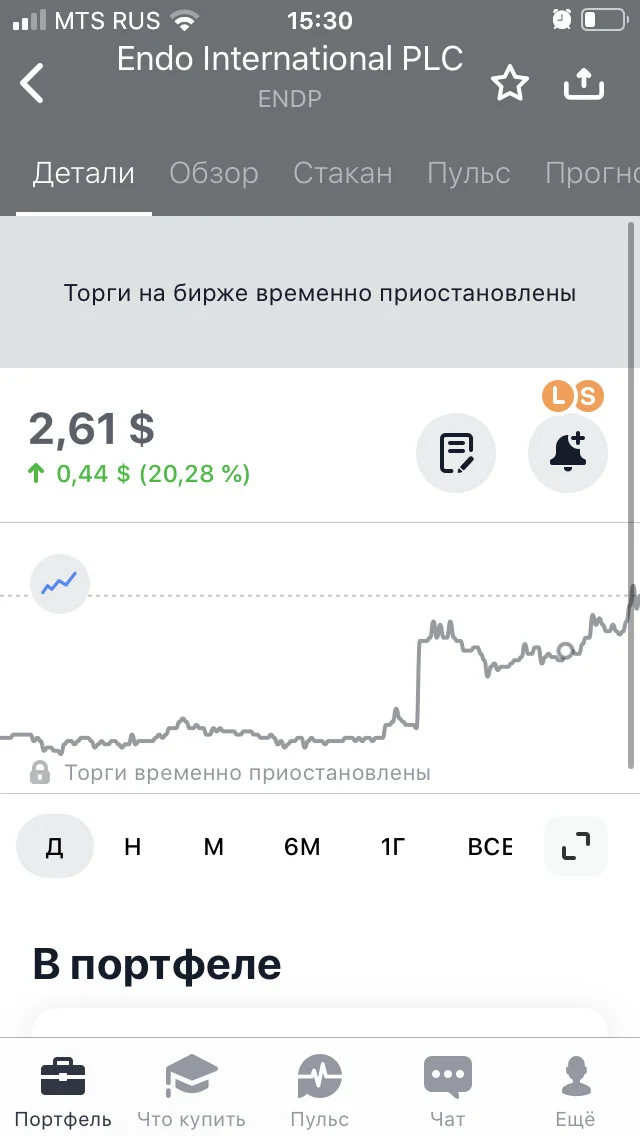The height and width of the screenshot is (1136, 640).
Task: Select the Н weekly chart period
Action: coord(133,846)
